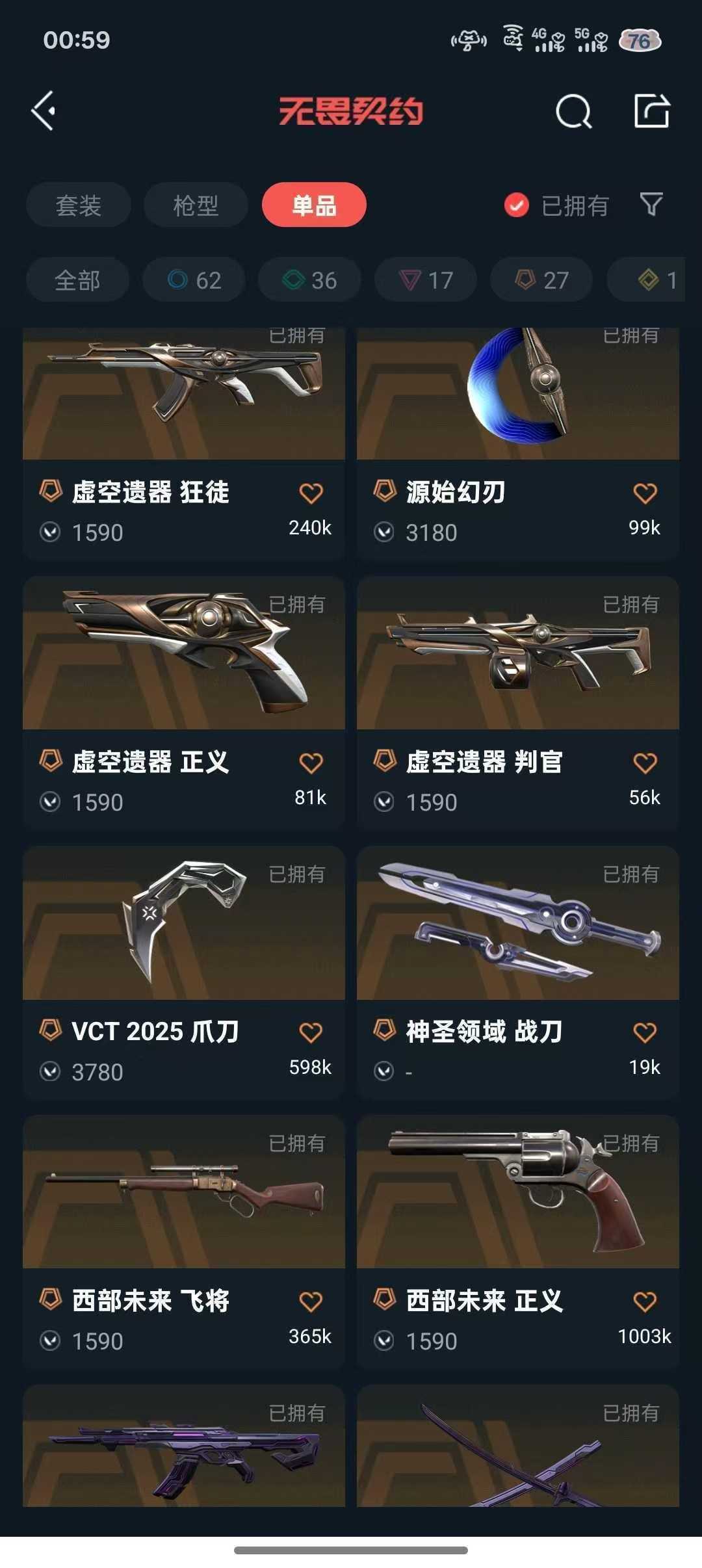
Task: Filter by the orange tier chip showing 27
Action: tap(541, 280)
